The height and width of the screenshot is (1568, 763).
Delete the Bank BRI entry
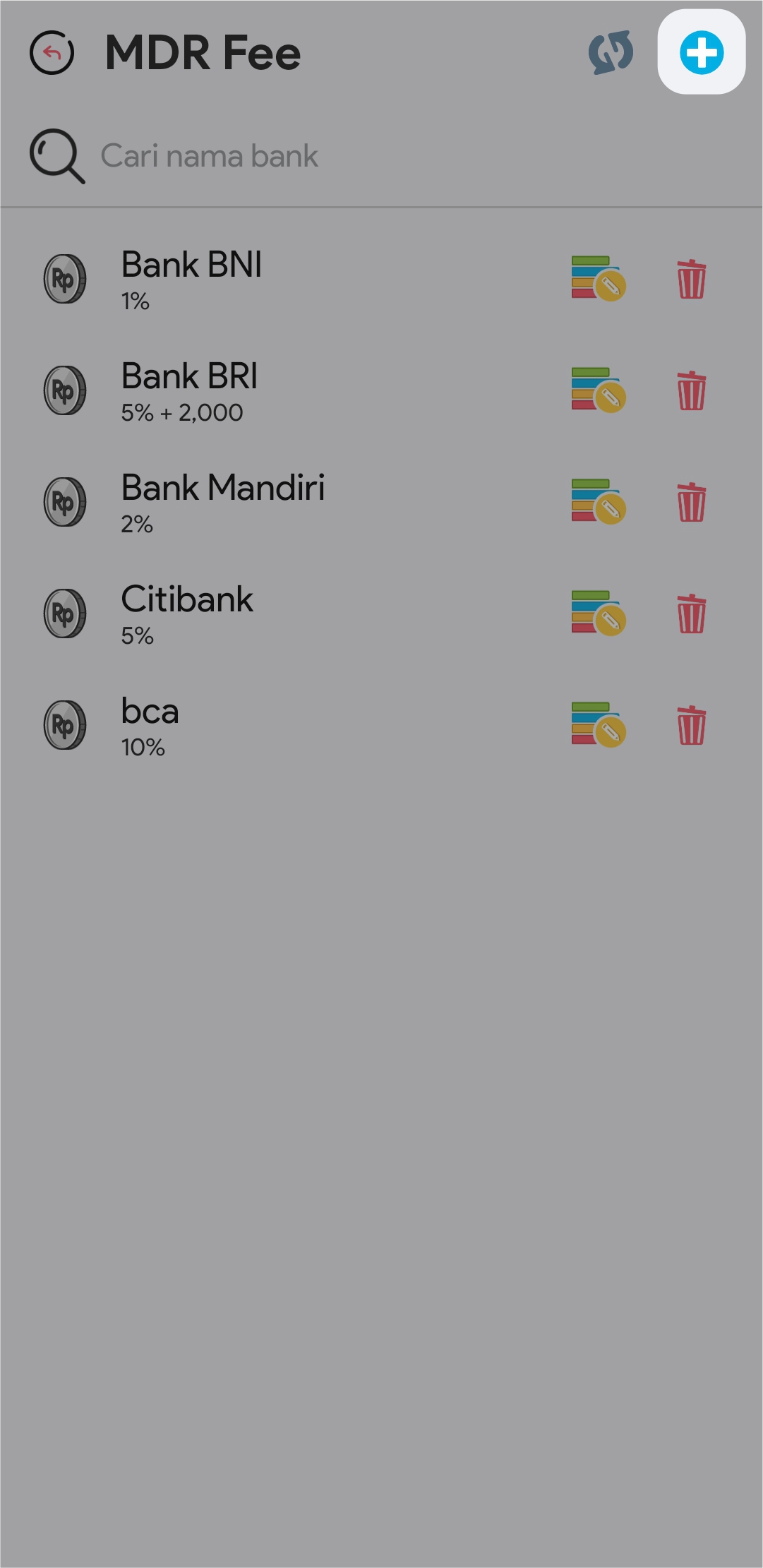(x=691, y=390)
